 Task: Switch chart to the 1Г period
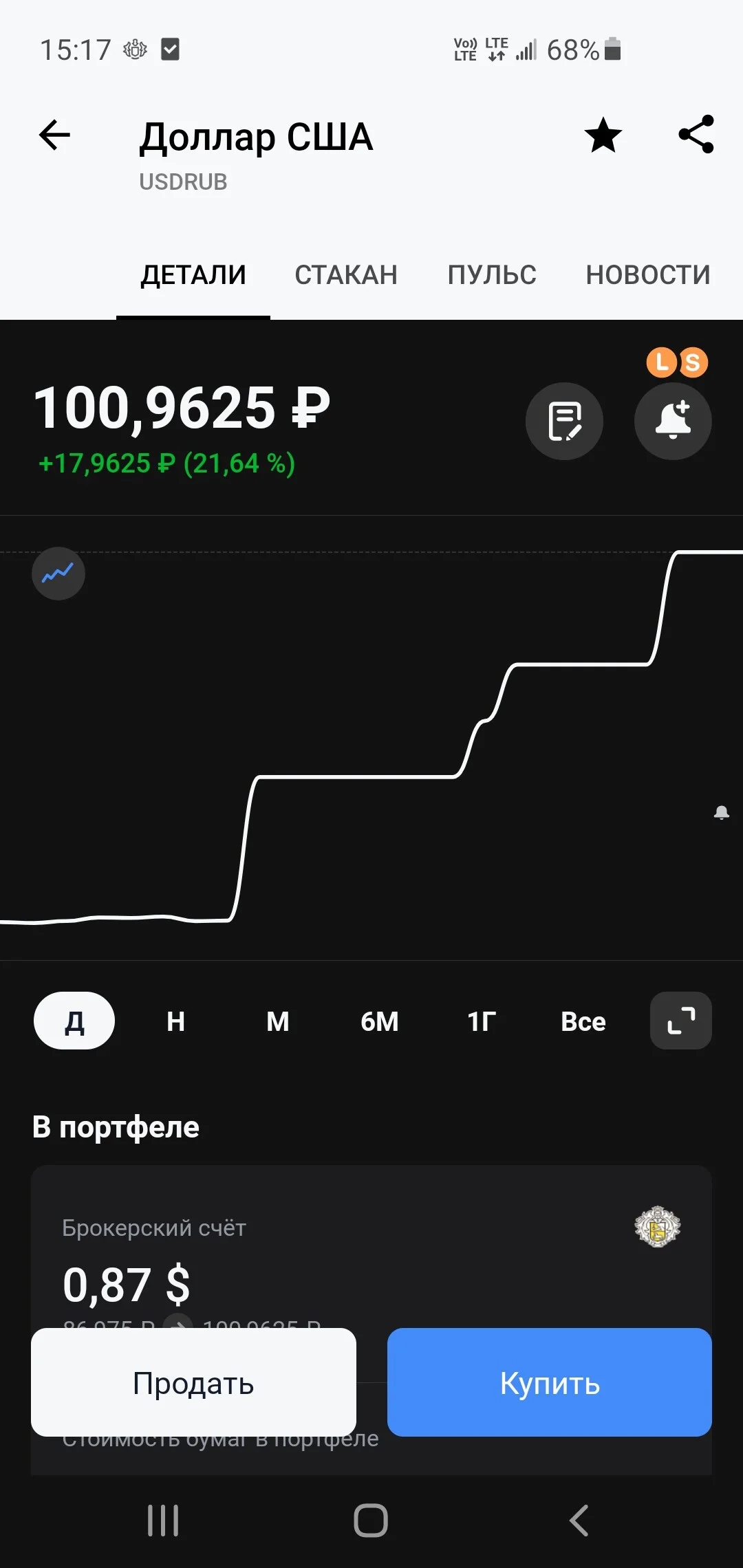pyautogui.click(x=482, y=1021)
